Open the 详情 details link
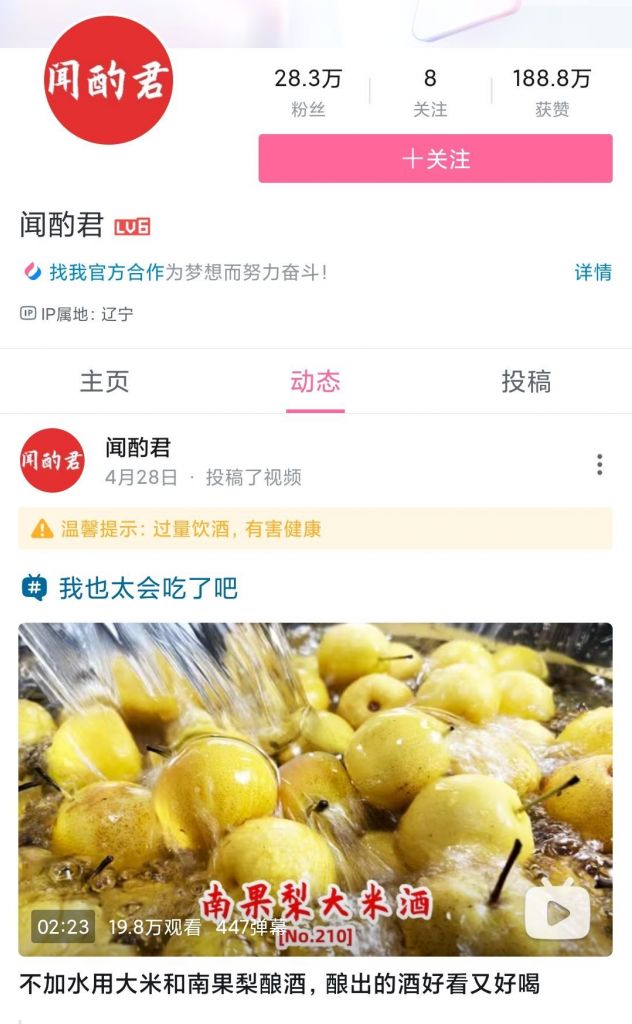 coord(592,272)
